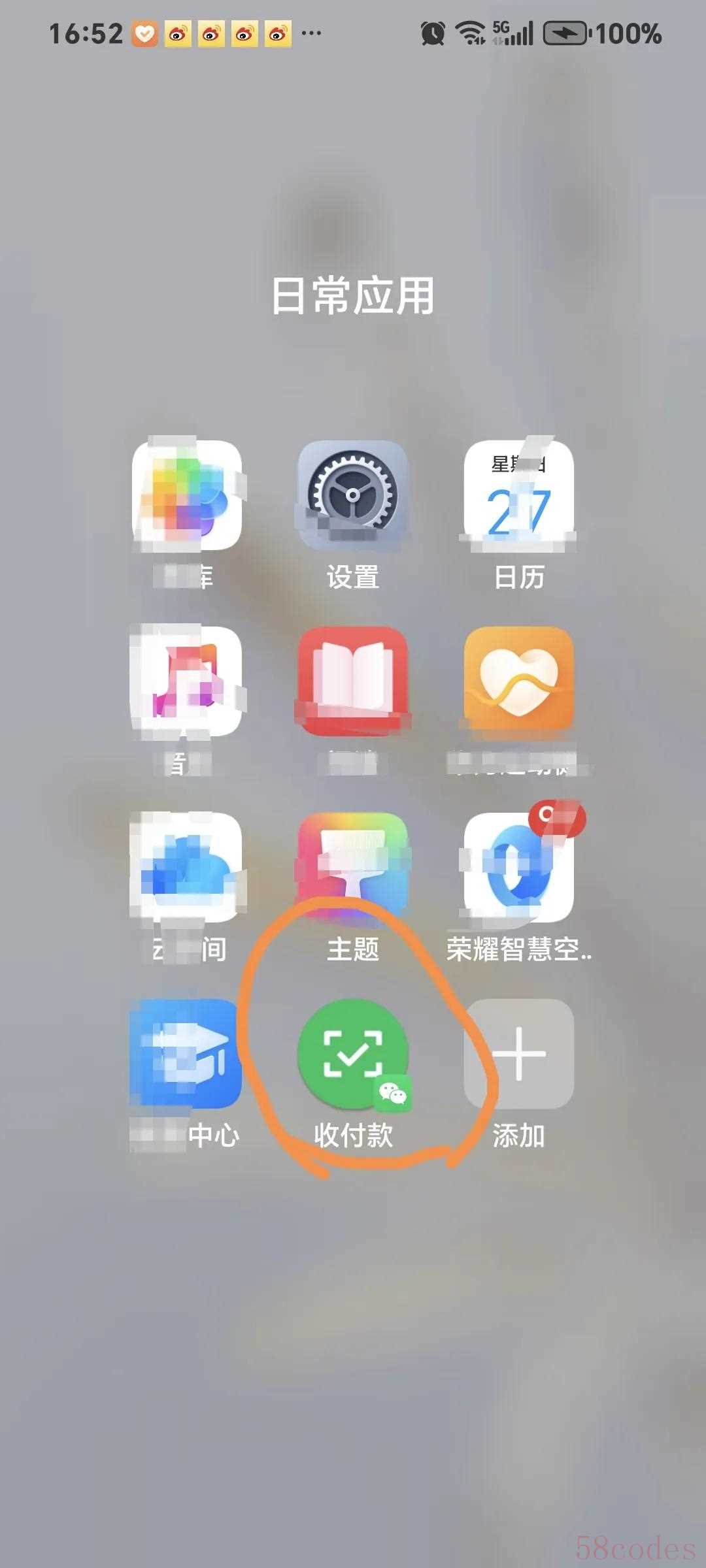Open the cloud space app

pos(187,868)
